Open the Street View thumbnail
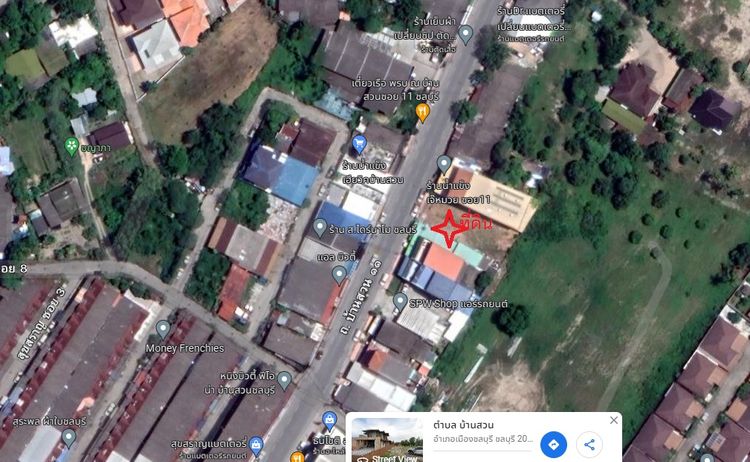 pyautogui.click(x=387, y=441)
